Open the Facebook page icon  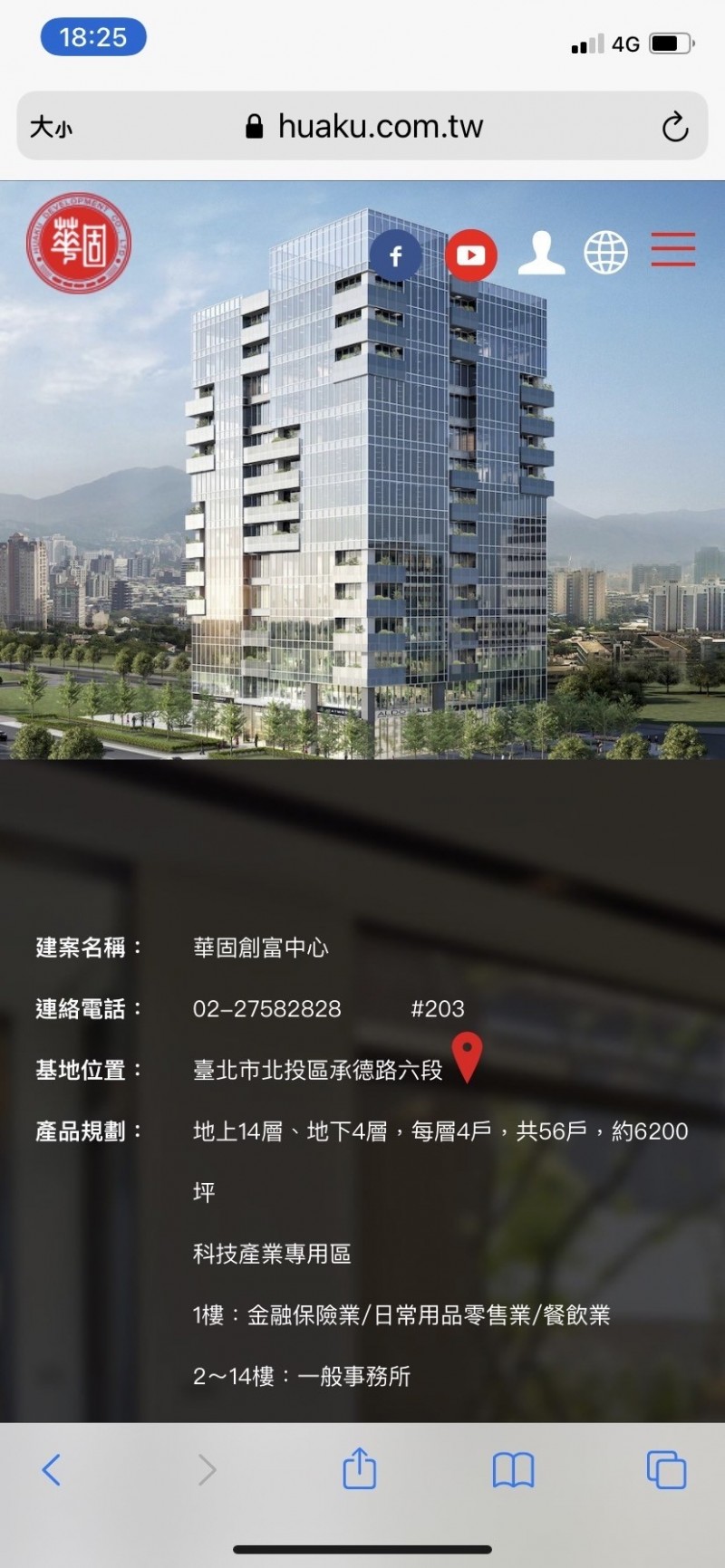395,255
